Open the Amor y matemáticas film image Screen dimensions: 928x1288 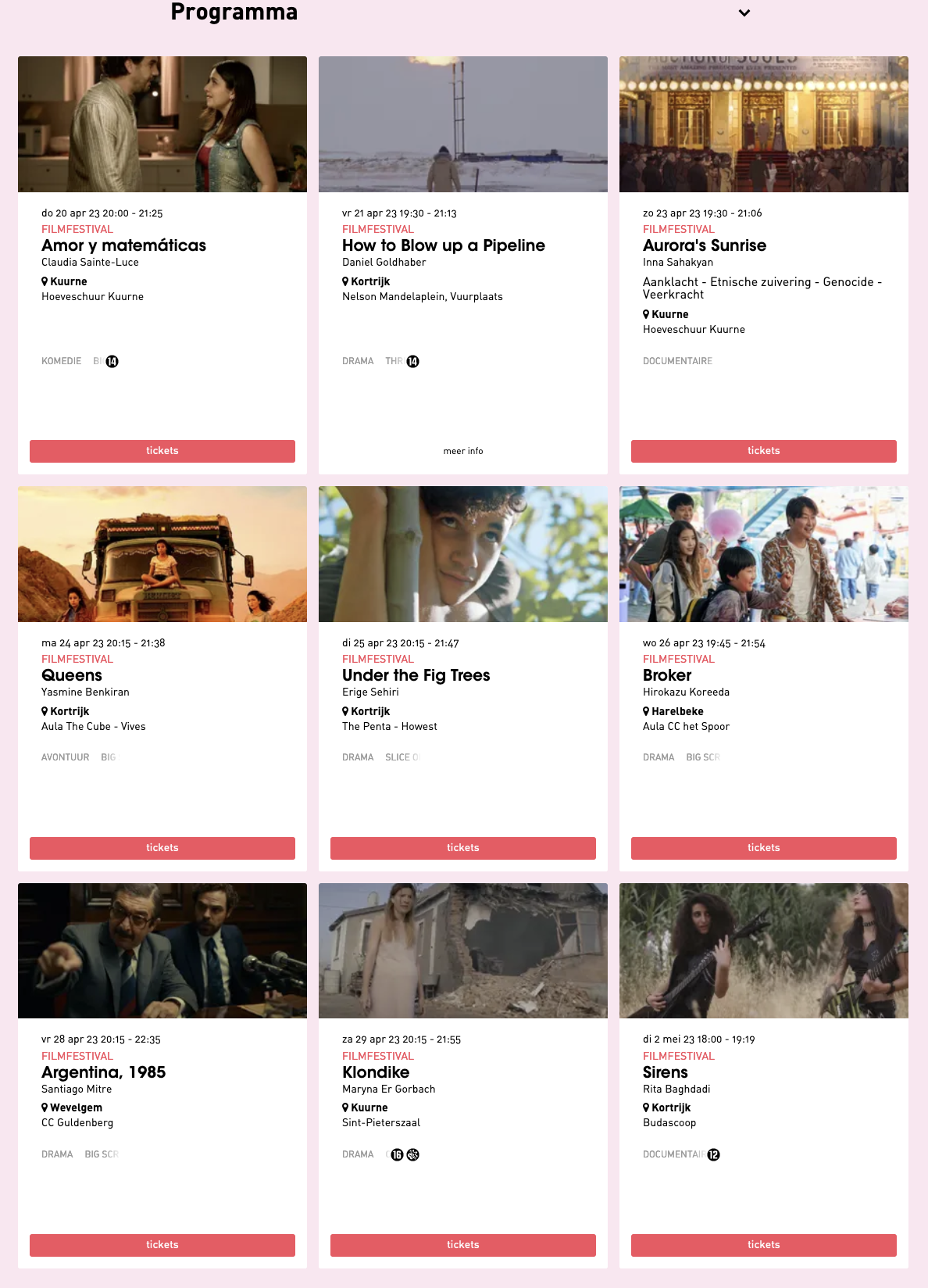(162, 124)
